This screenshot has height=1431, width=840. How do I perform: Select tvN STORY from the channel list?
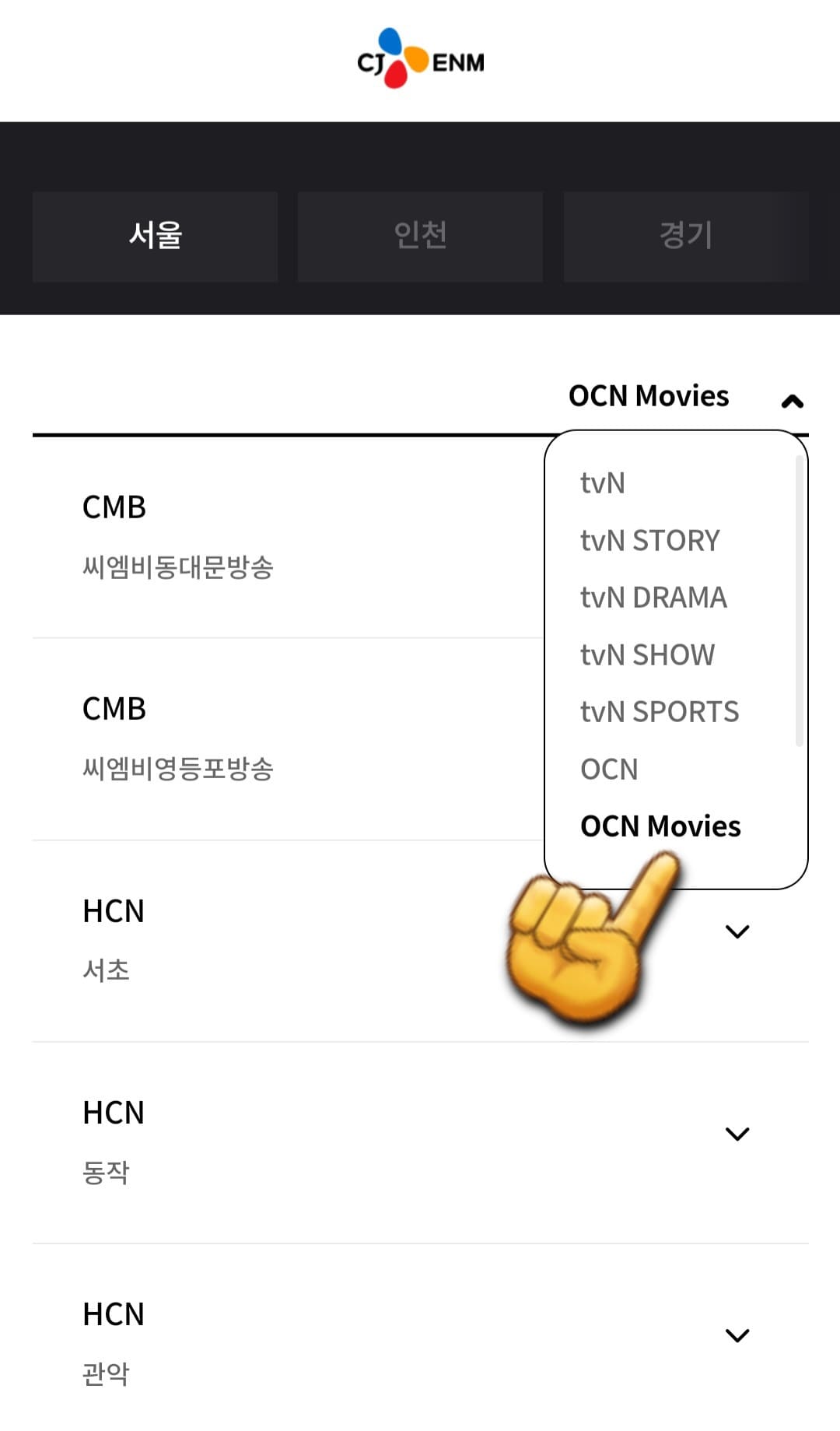[650, 539]
